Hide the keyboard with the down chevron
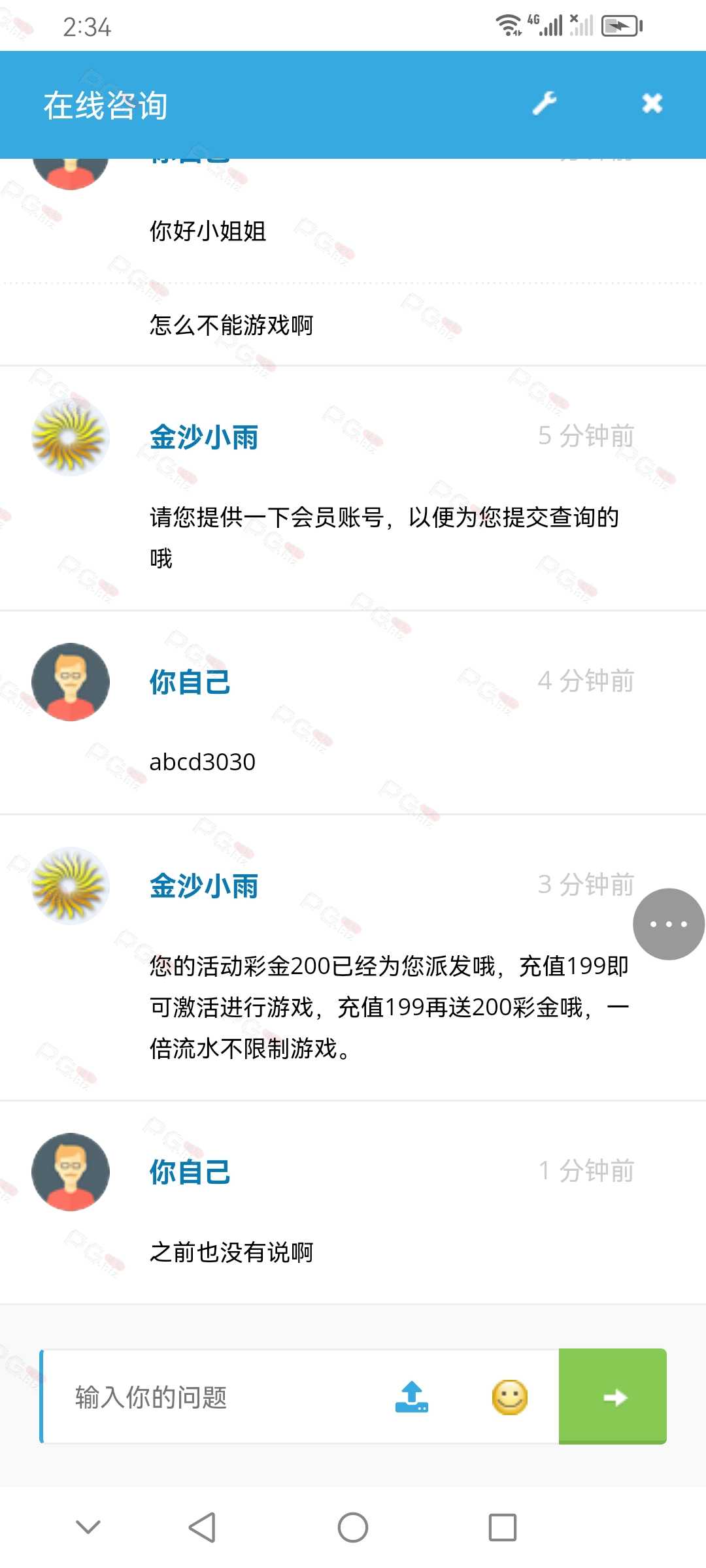The width and height of the screenshot is (706, 1568). coord(88,1527)
